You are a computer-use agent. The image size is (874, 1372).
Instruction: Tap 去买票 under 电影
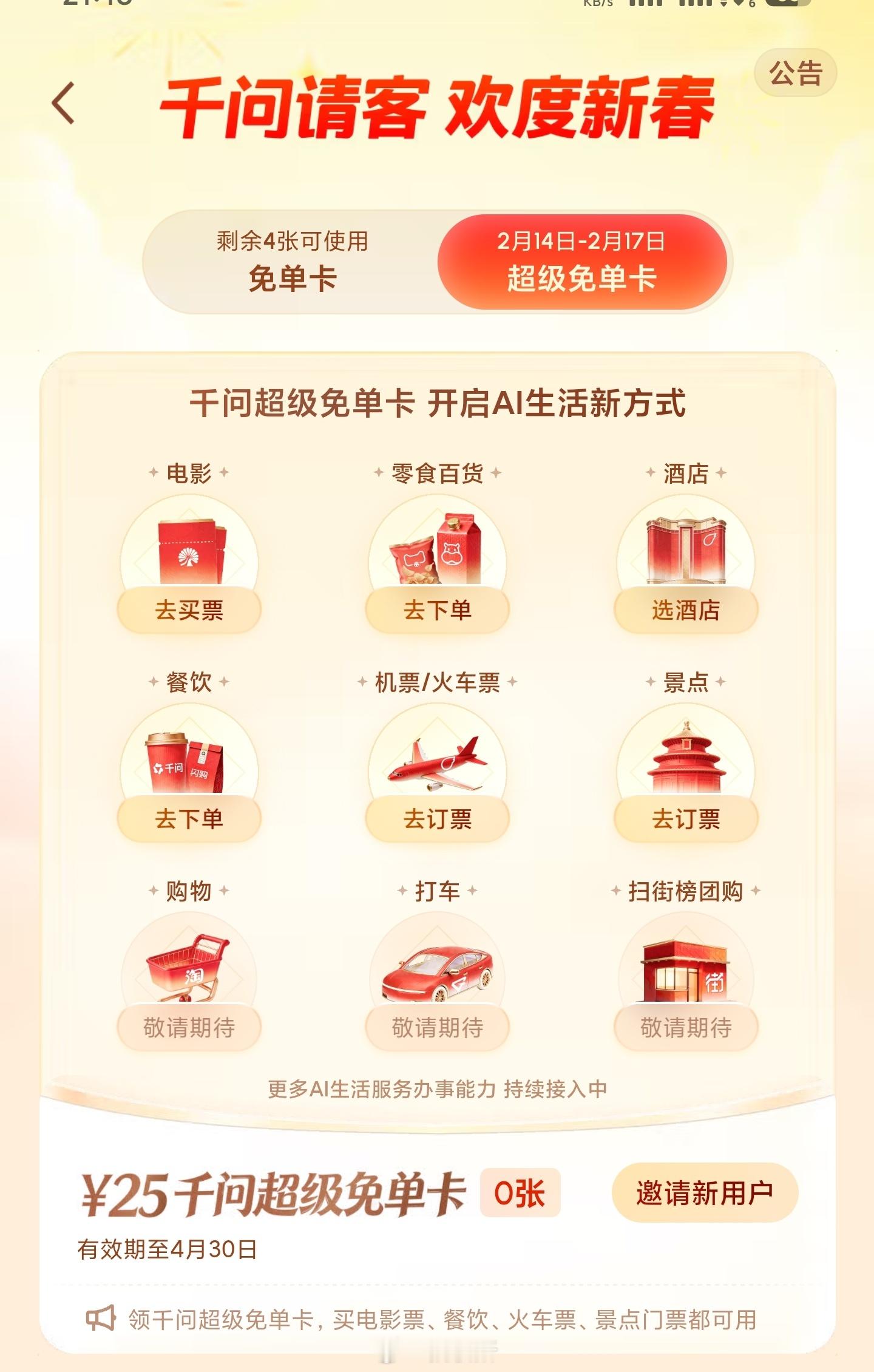189,611
